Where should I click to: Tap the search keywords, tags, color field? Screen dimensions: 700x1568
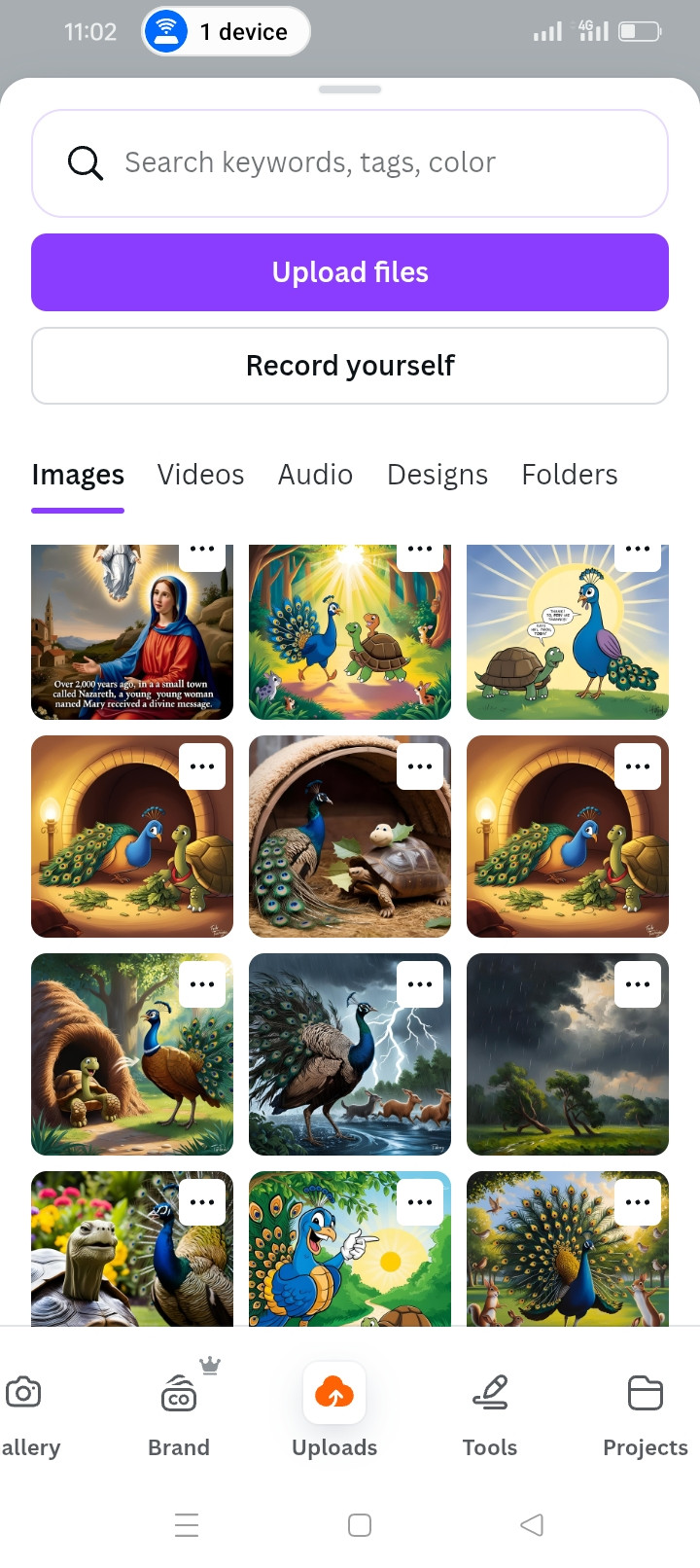tap(350, 162)
